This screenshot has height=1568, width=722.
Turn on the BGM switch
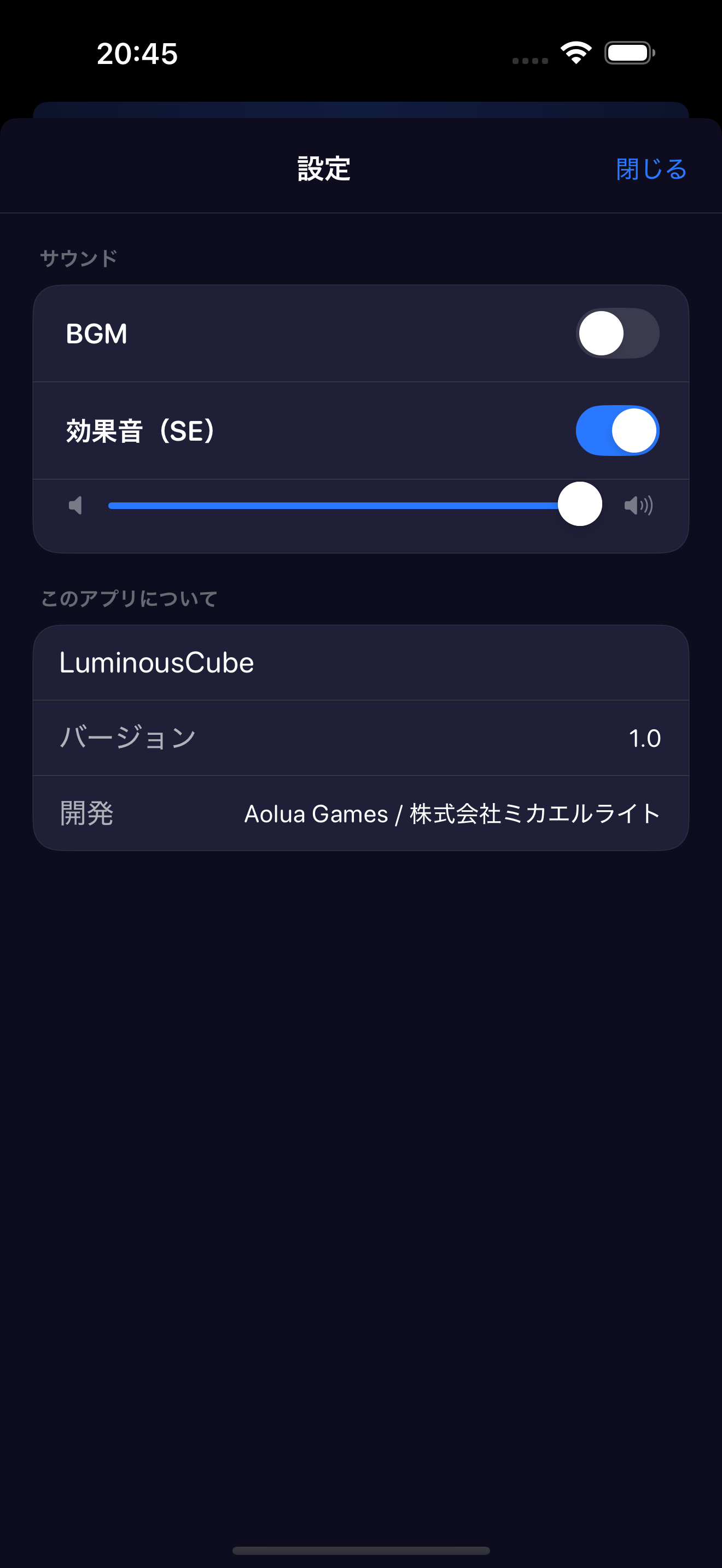(618, 334)
